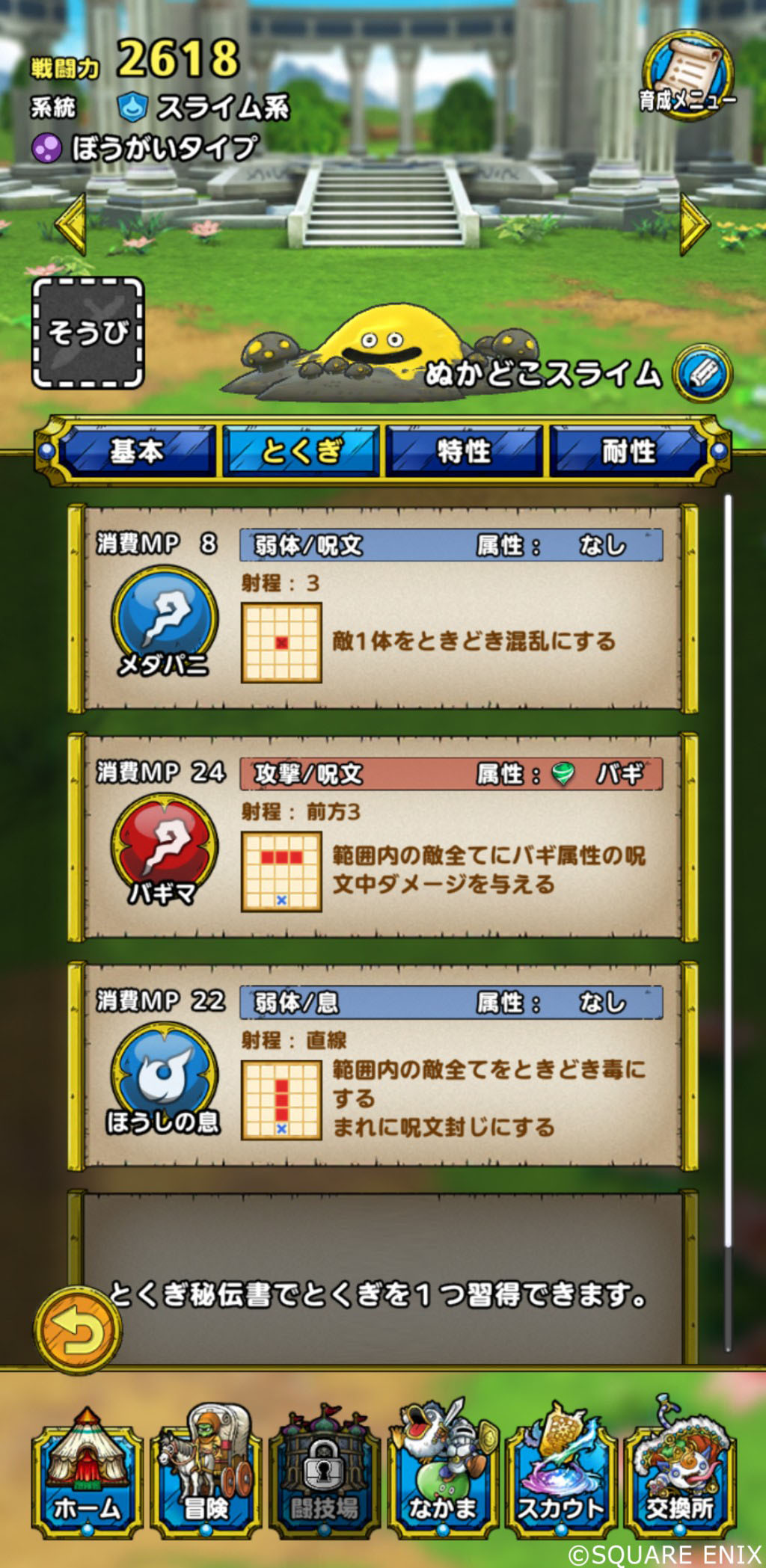Switch to the 特性 tab
Viewport: 766px width, 1568px height.
(x=464, y=451)
